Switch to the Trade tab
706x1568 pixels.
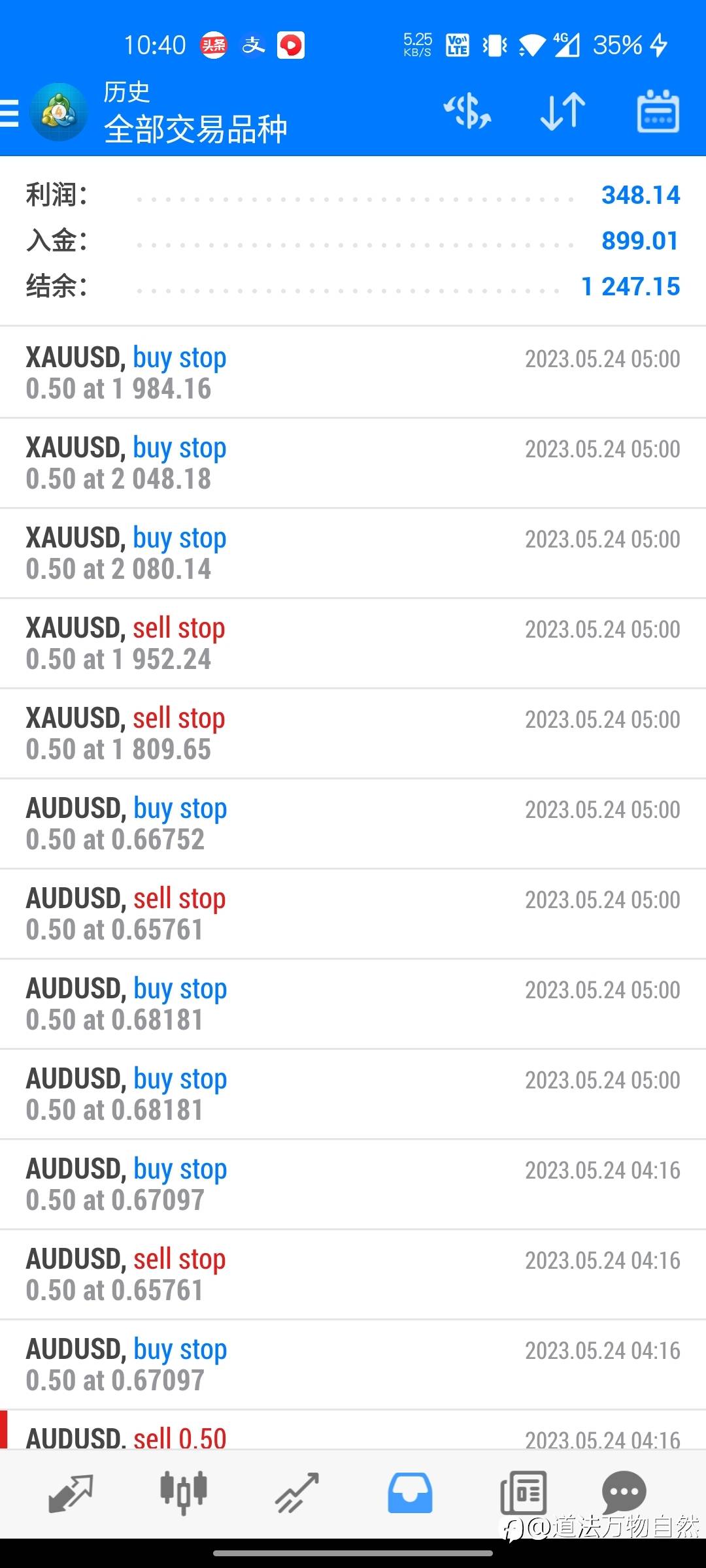(297, 1494)
